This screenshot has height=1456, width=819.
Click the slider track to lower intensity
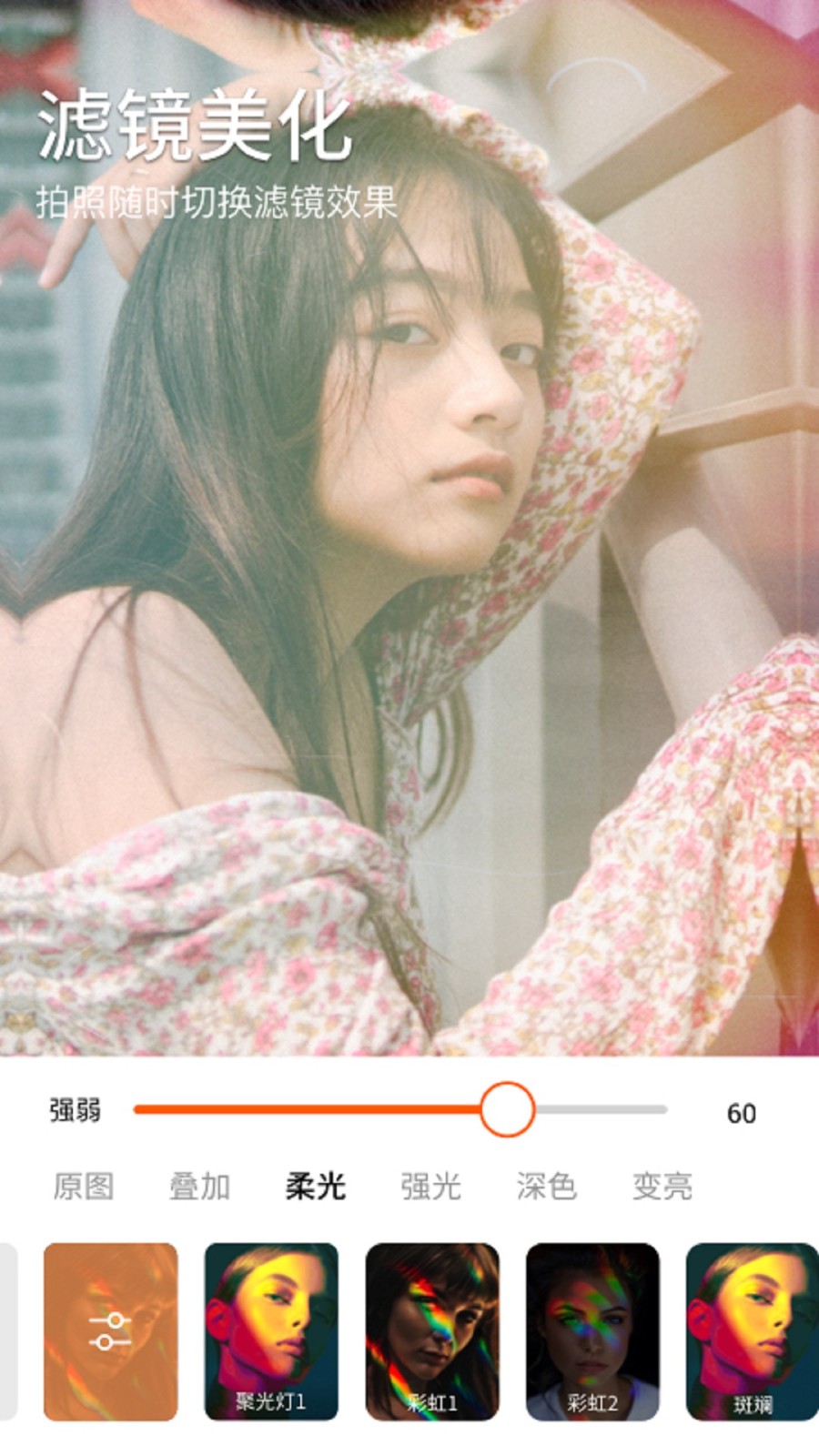[x=273, y=1108]
